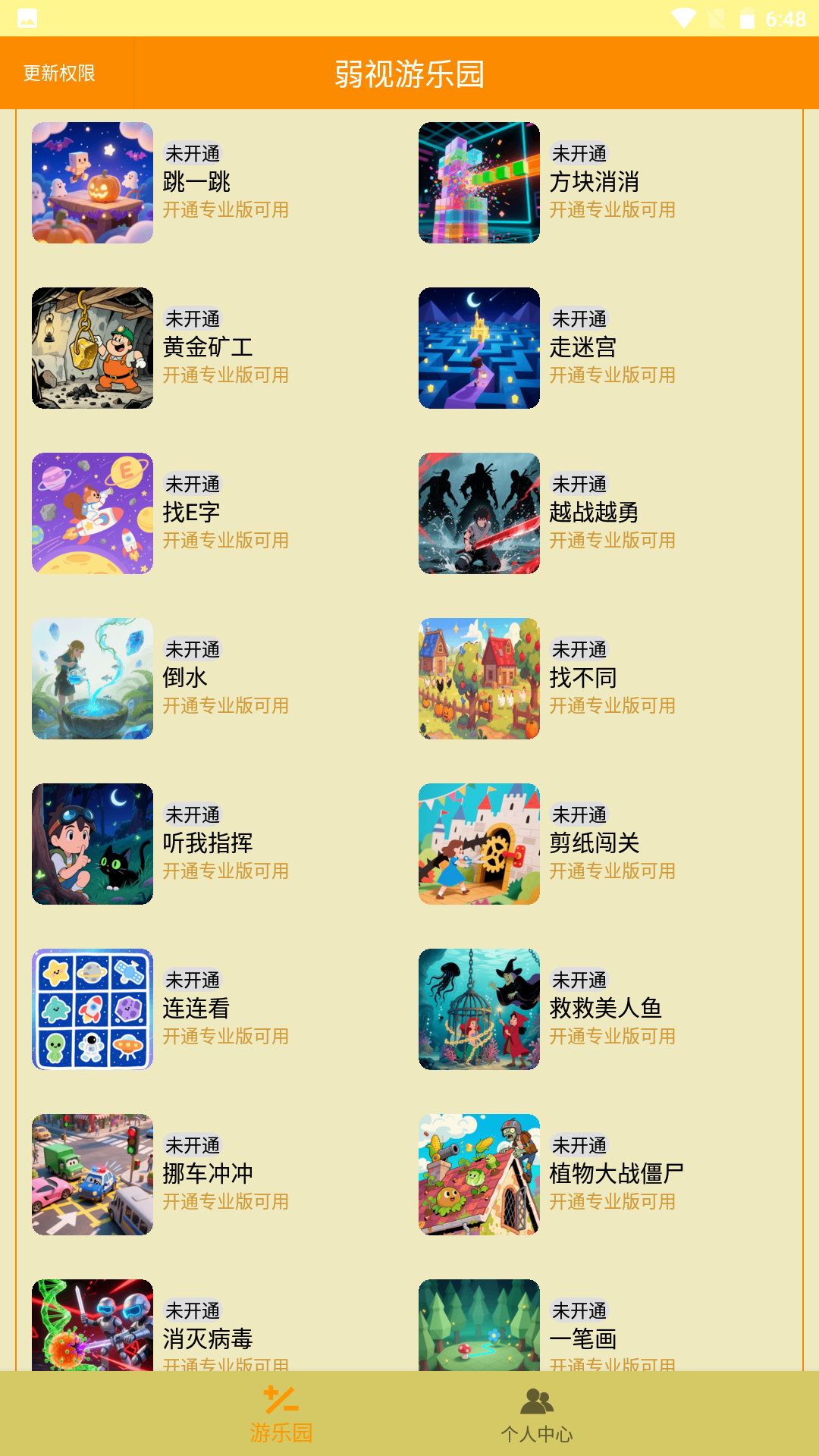Select the 找E字 rocket game icon
Viewport: 819px width, 1456px height.
coord(93,513)
